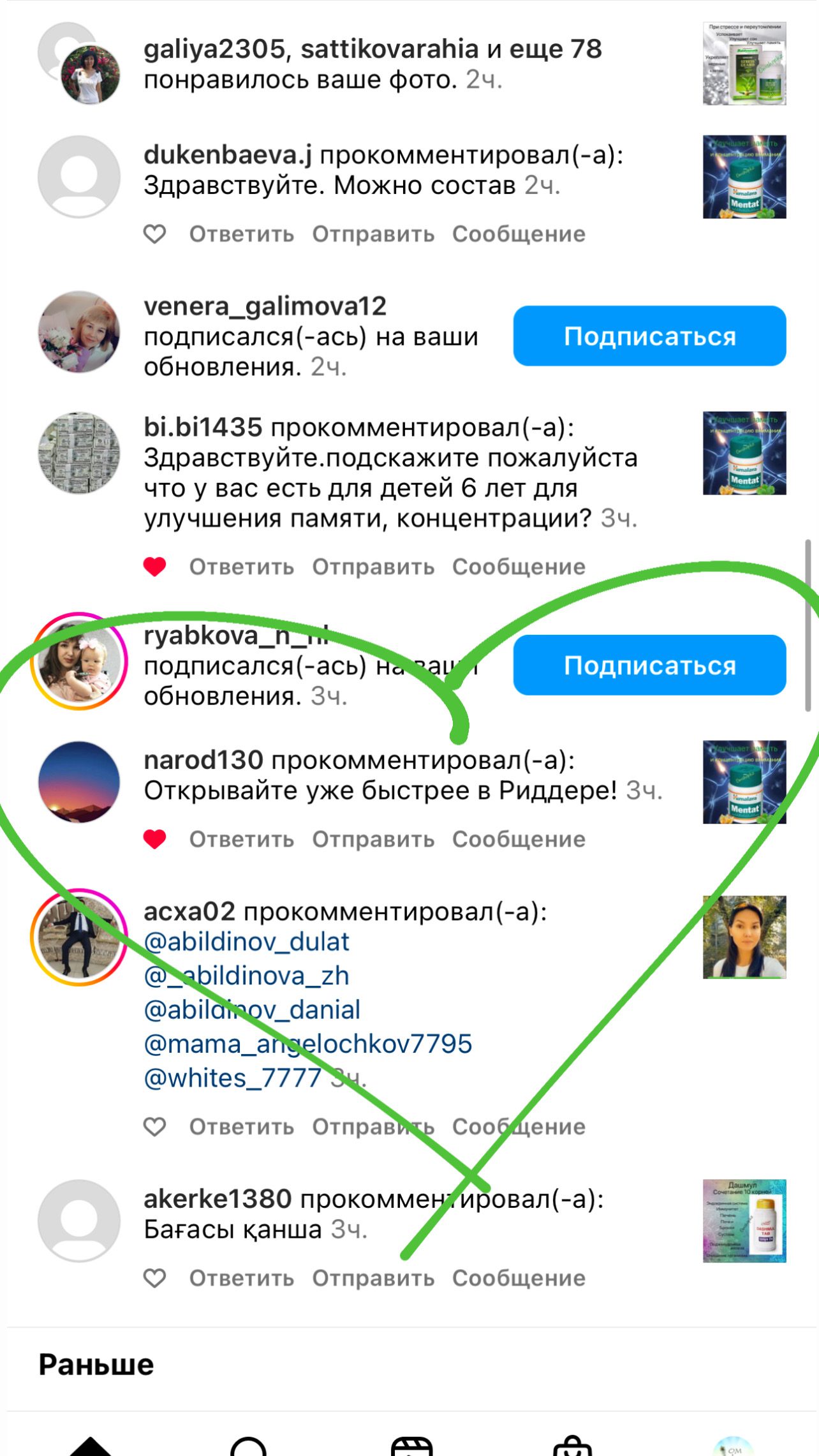This screenshot has width=819, height=1456.
Task: Reply to akerke1380's comment
Action: [x=242, y=1278]
